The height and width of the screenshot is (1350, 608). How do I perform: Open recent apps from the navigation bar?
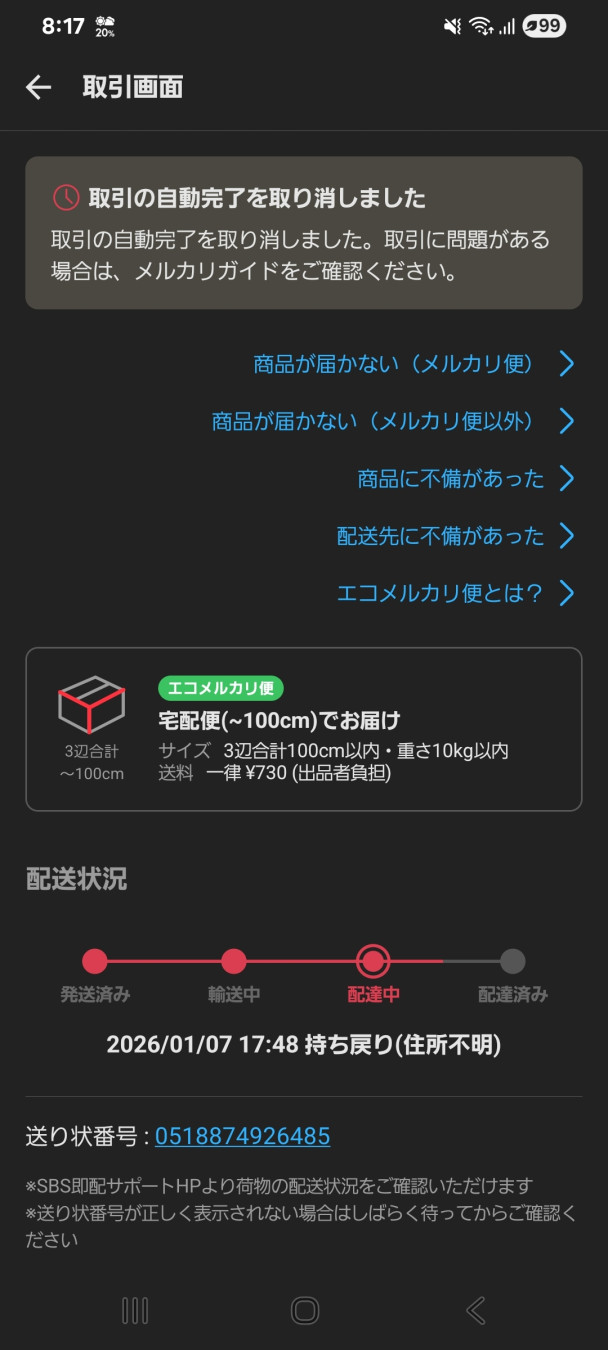134,1310
